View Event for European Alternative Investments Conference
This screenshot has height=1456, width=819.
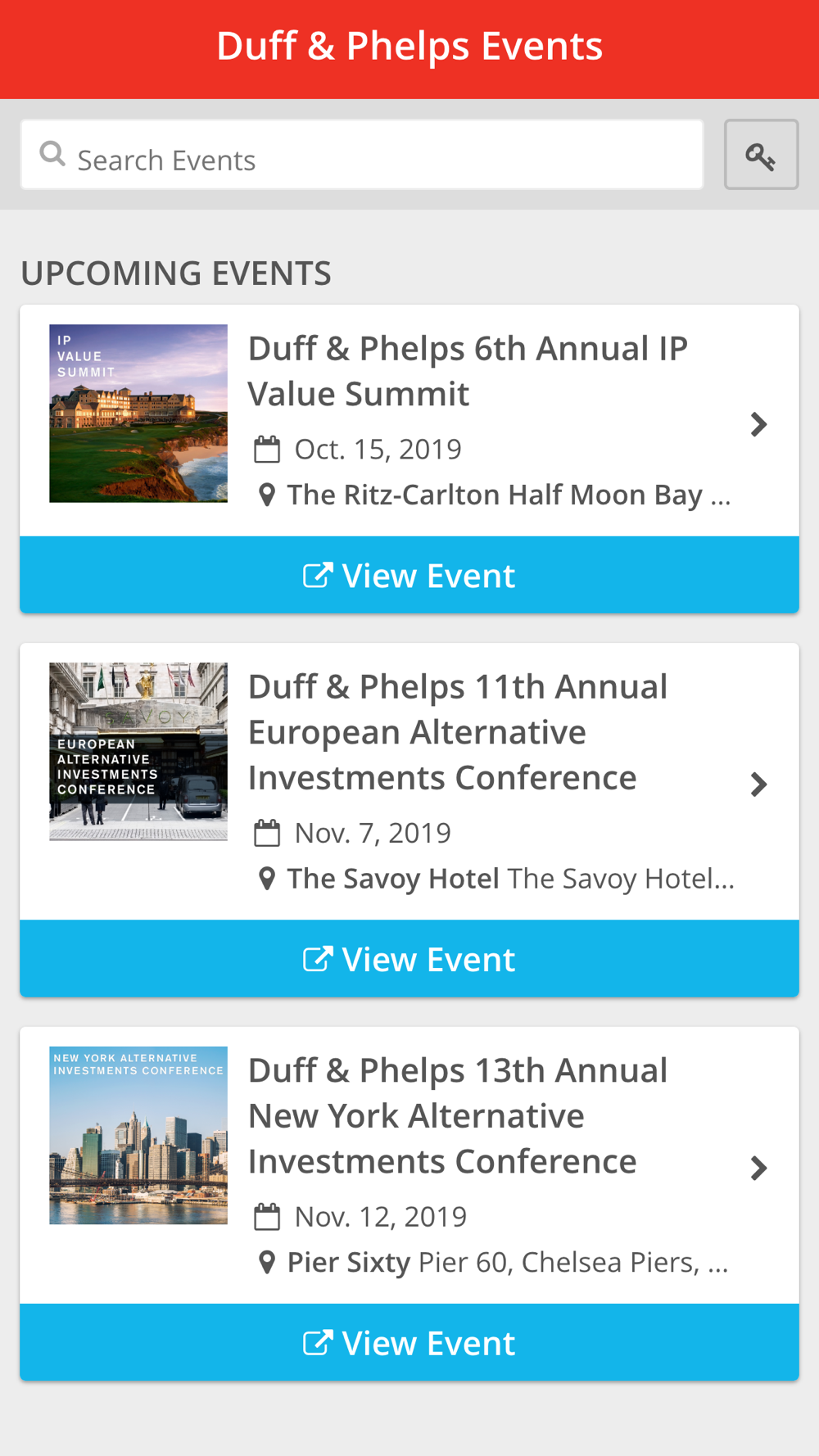(x=409, y=958)
